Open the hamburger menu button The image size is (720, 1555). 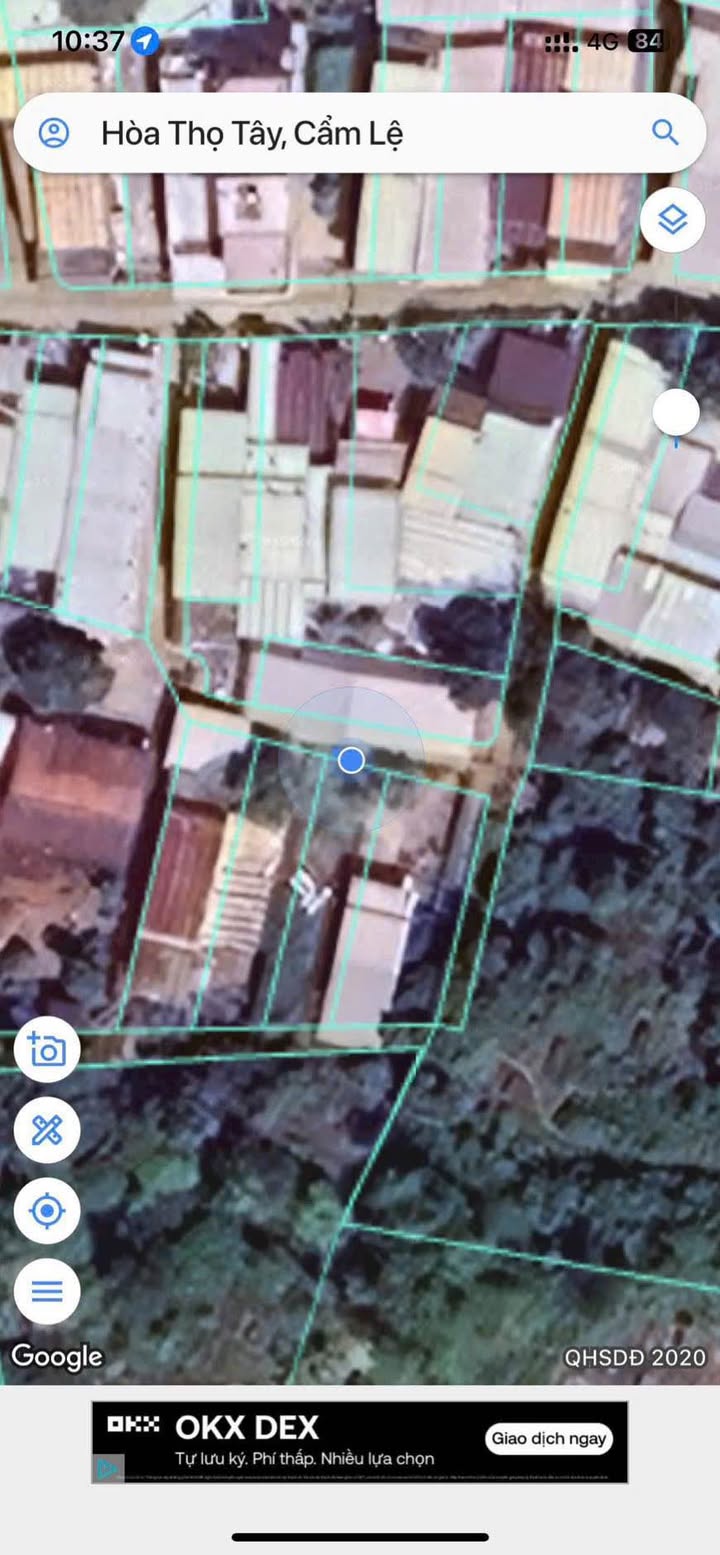(47, 1291)
